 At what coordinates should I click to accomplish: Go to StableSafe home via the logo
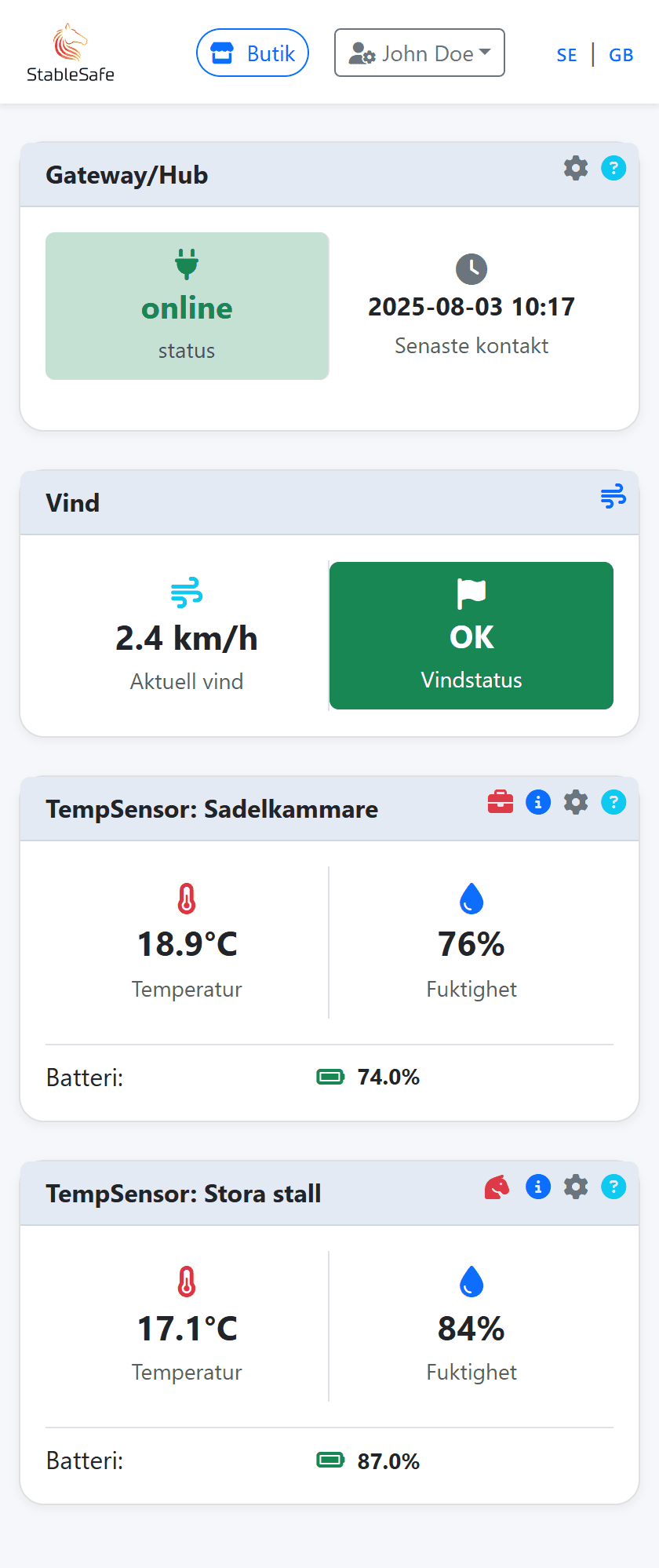pyautogui.click(x=71, y=53)
